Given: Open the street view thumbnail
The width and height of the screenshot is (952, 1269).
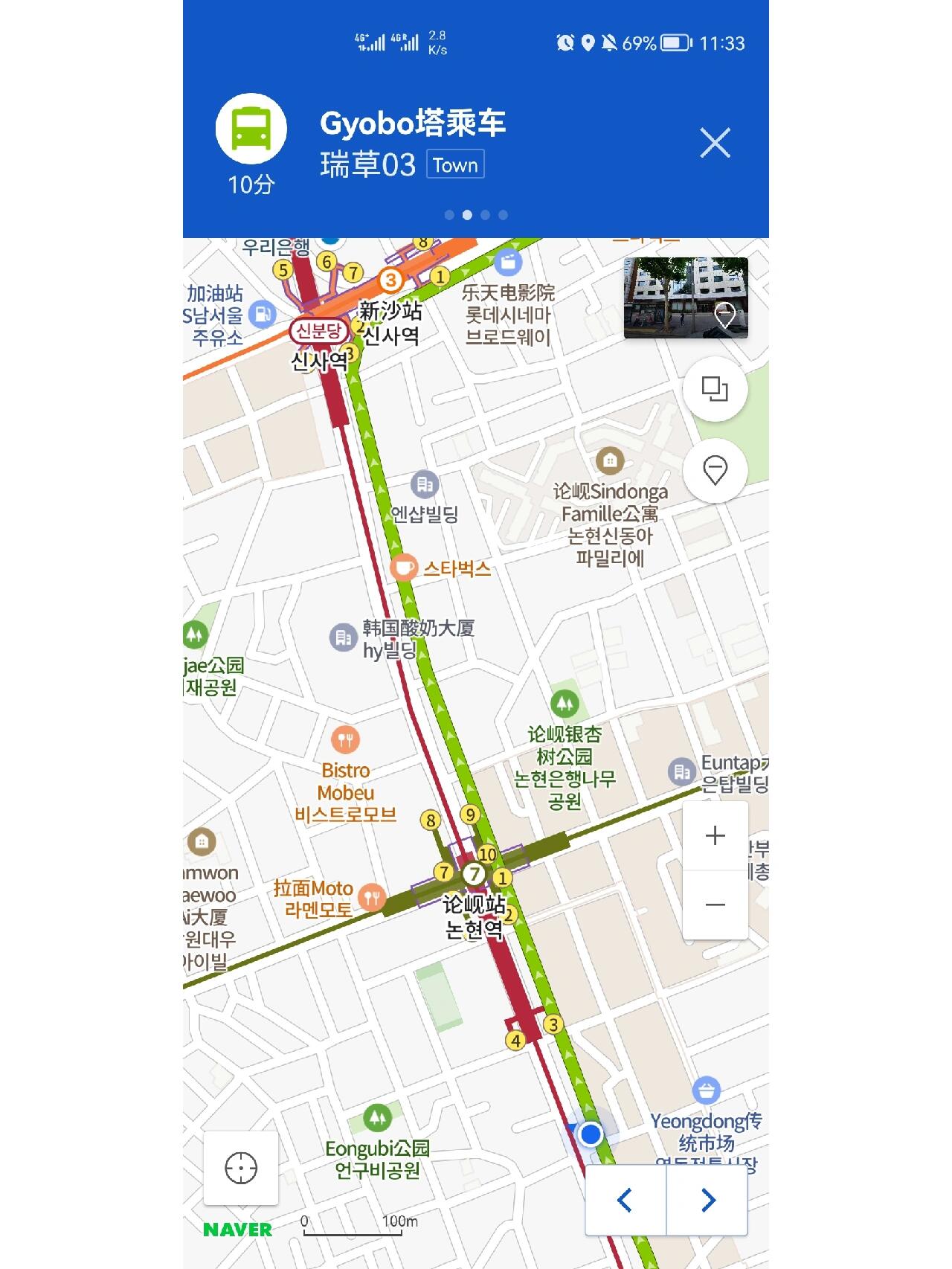Looking at the screenshot, I should point(686,298).
